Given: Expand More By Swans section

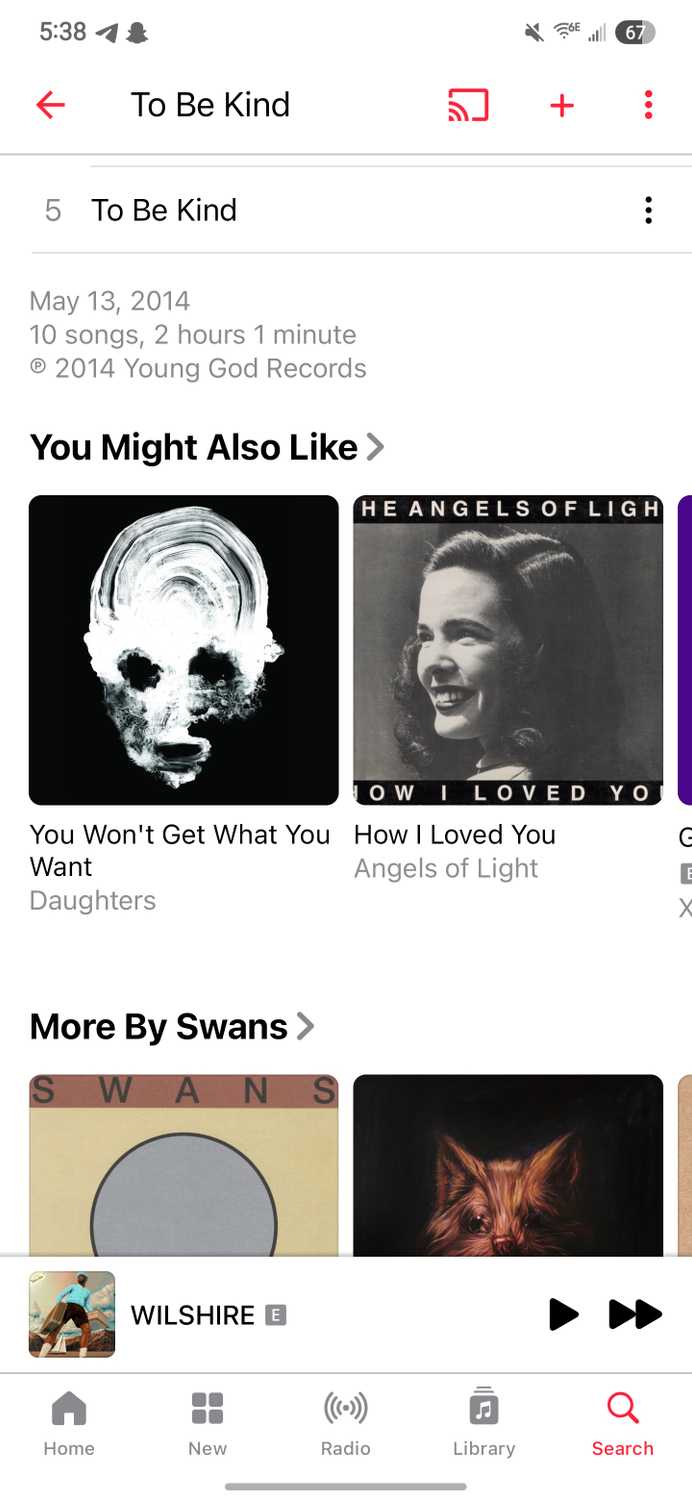Looking at the screenshot, I should pos(172,1026).
